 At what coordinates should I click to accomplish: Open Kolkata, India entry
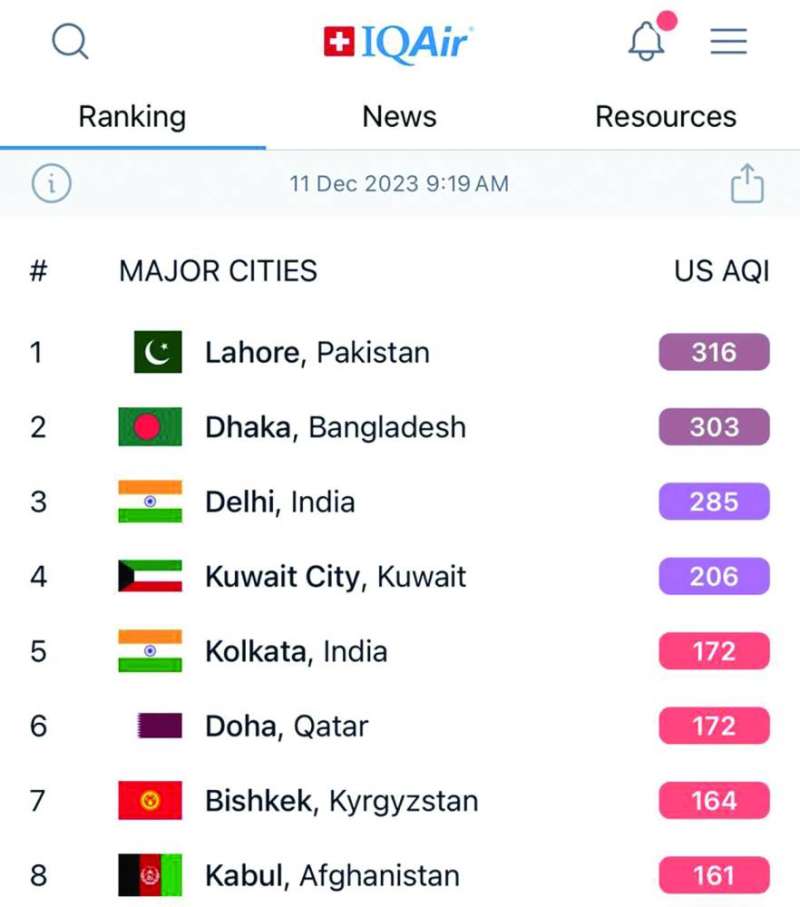coord(295,652)
